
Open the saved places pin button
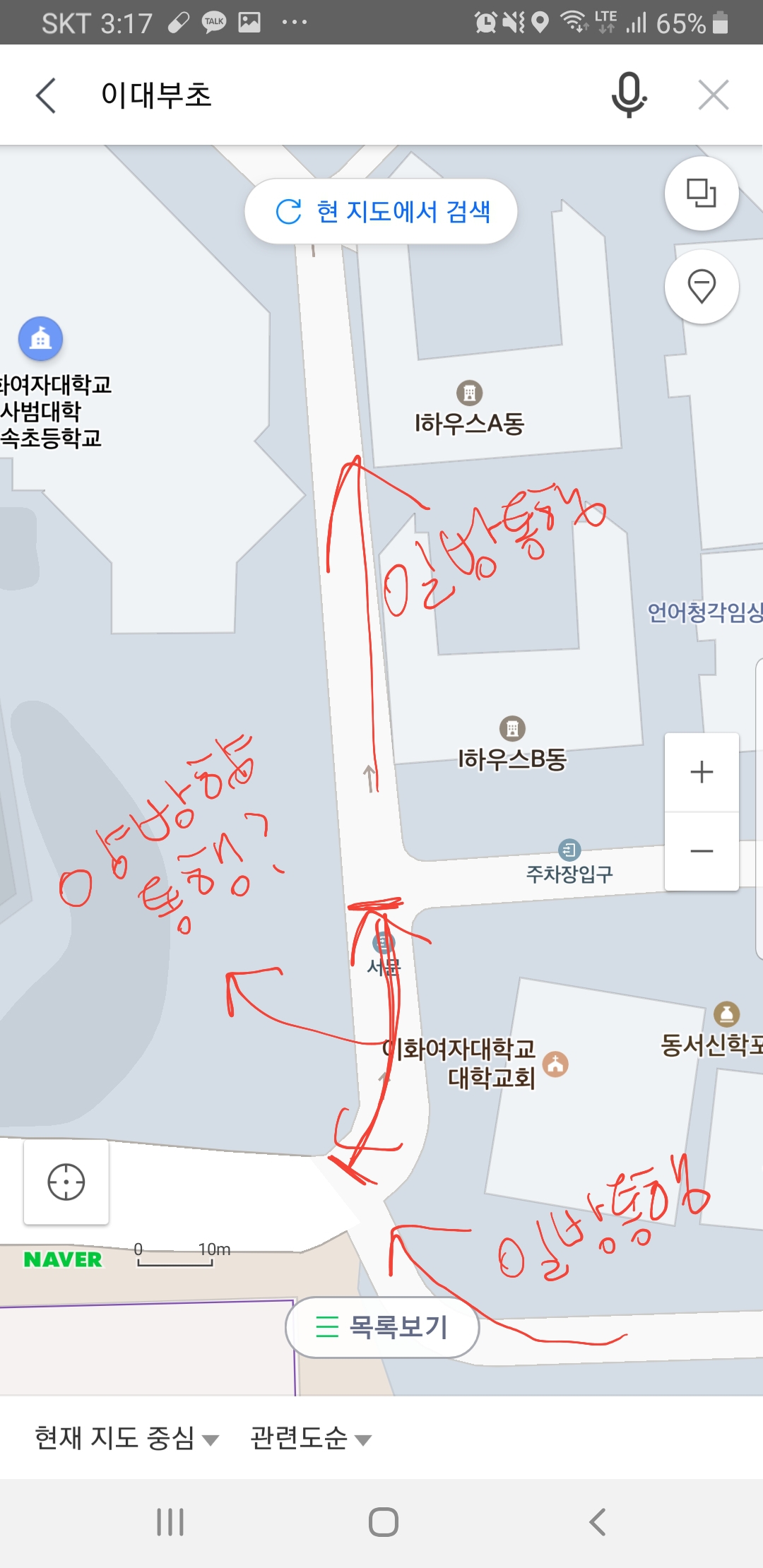(x=702, y=286)
